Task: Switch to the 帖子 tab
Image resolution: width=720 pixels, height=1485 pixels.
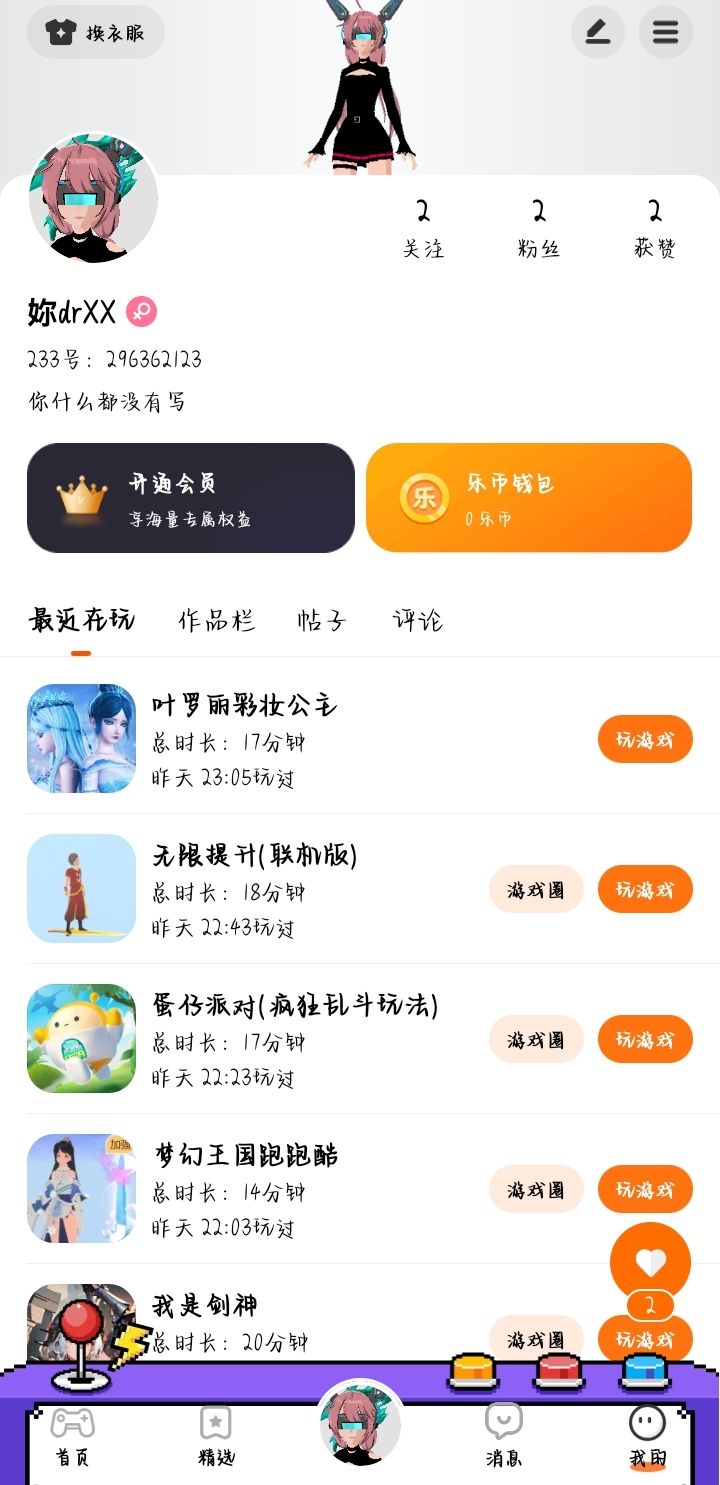Action: pos(322,621)
